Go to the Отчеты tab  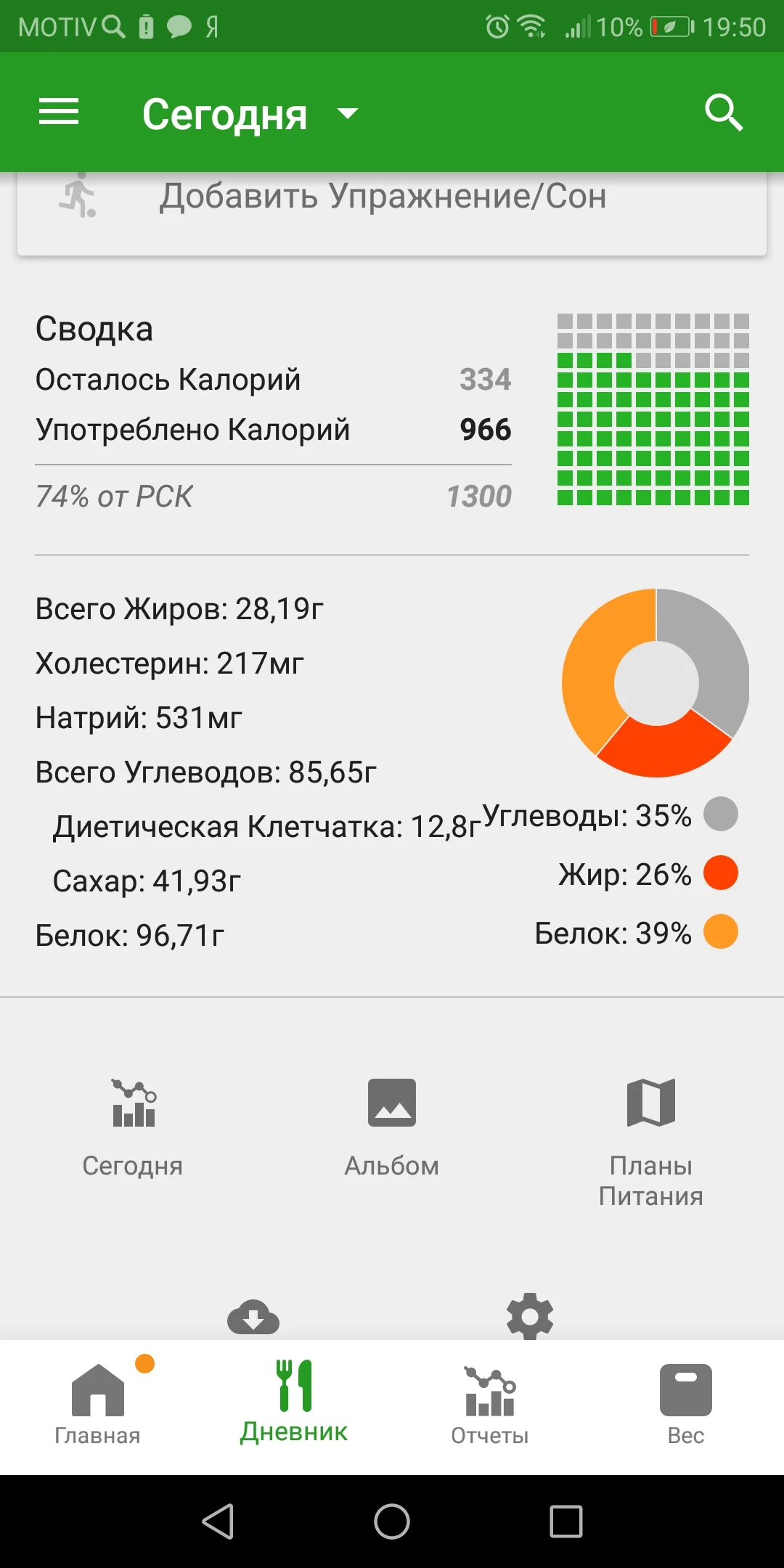[x=490, y=1403]
